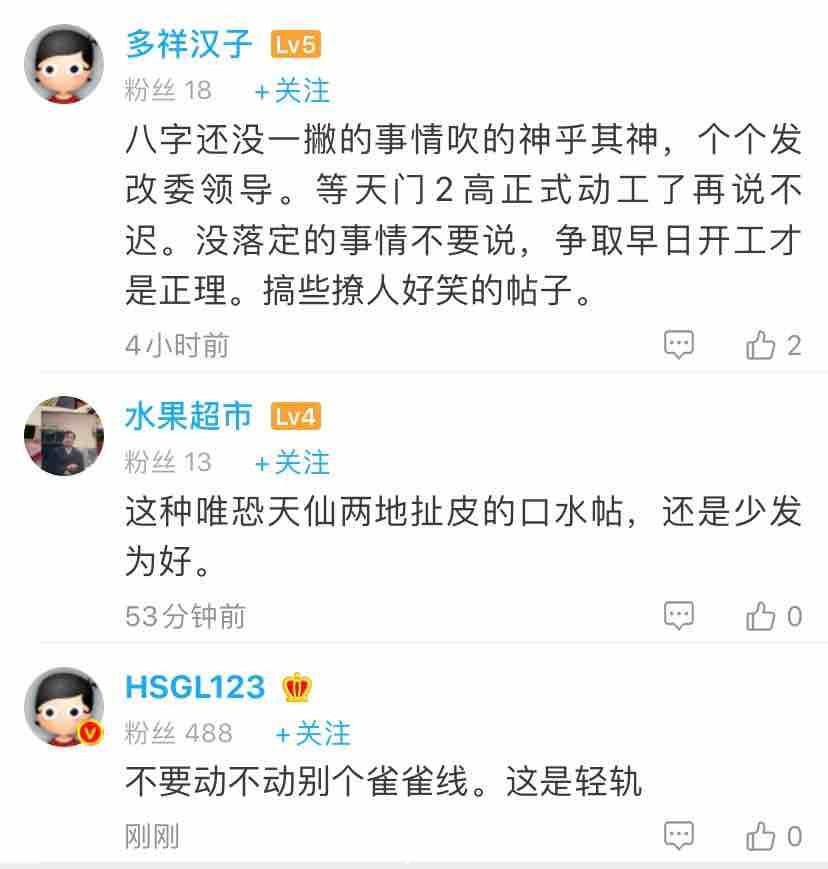Like 水果超市's comment
Viewport: 828px width, 869px height.
click(x=761, y=616)
